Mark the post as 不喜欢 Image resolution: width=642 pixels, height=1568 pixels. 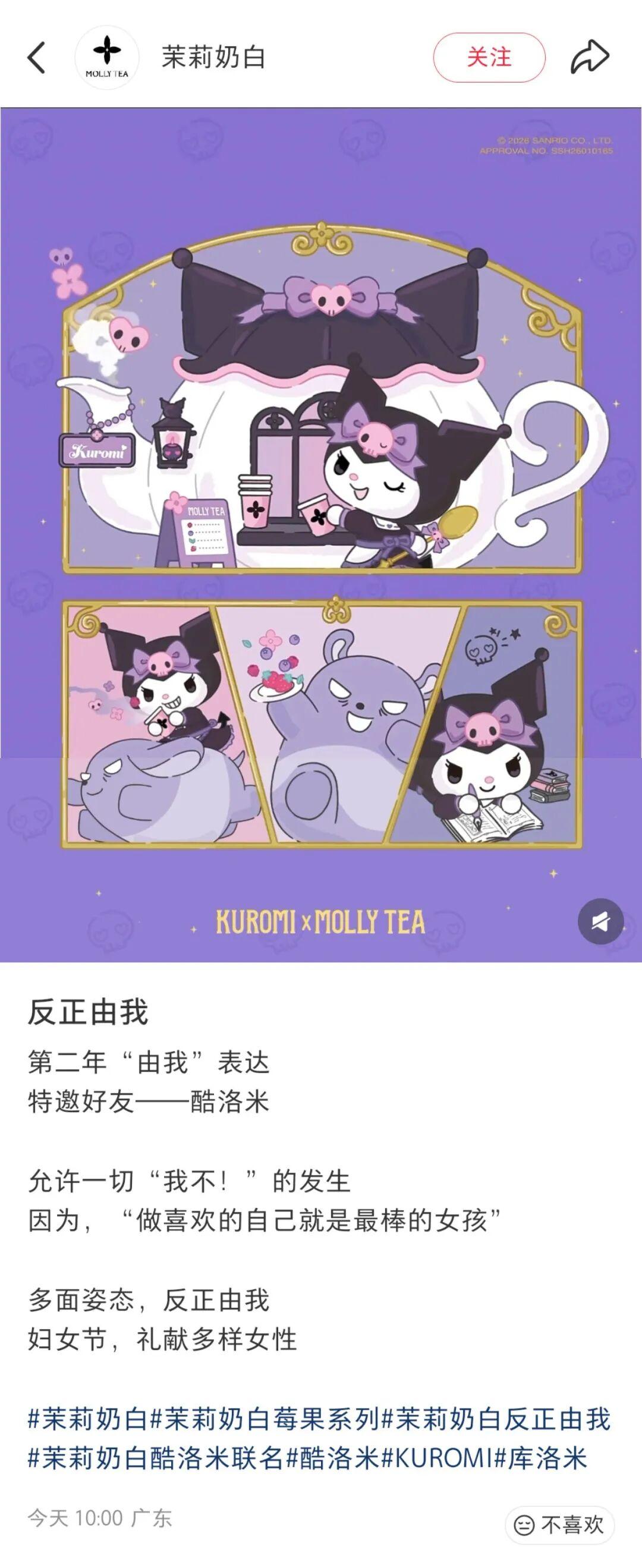(559, 1525)
